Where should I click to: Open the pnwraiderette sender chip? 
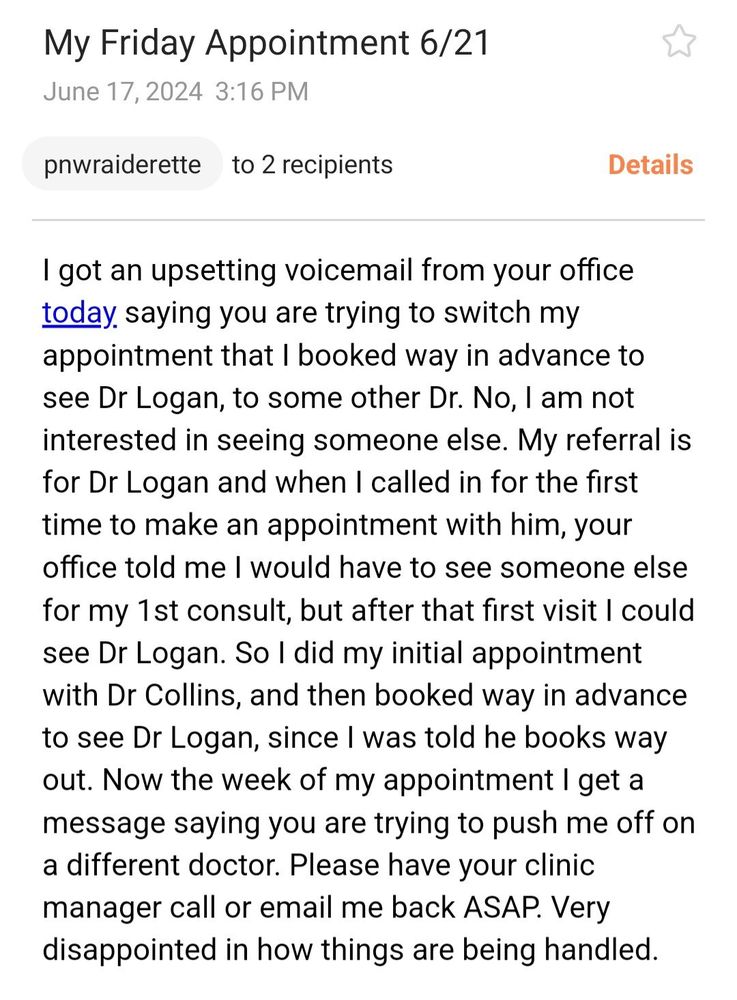[122, 165]
